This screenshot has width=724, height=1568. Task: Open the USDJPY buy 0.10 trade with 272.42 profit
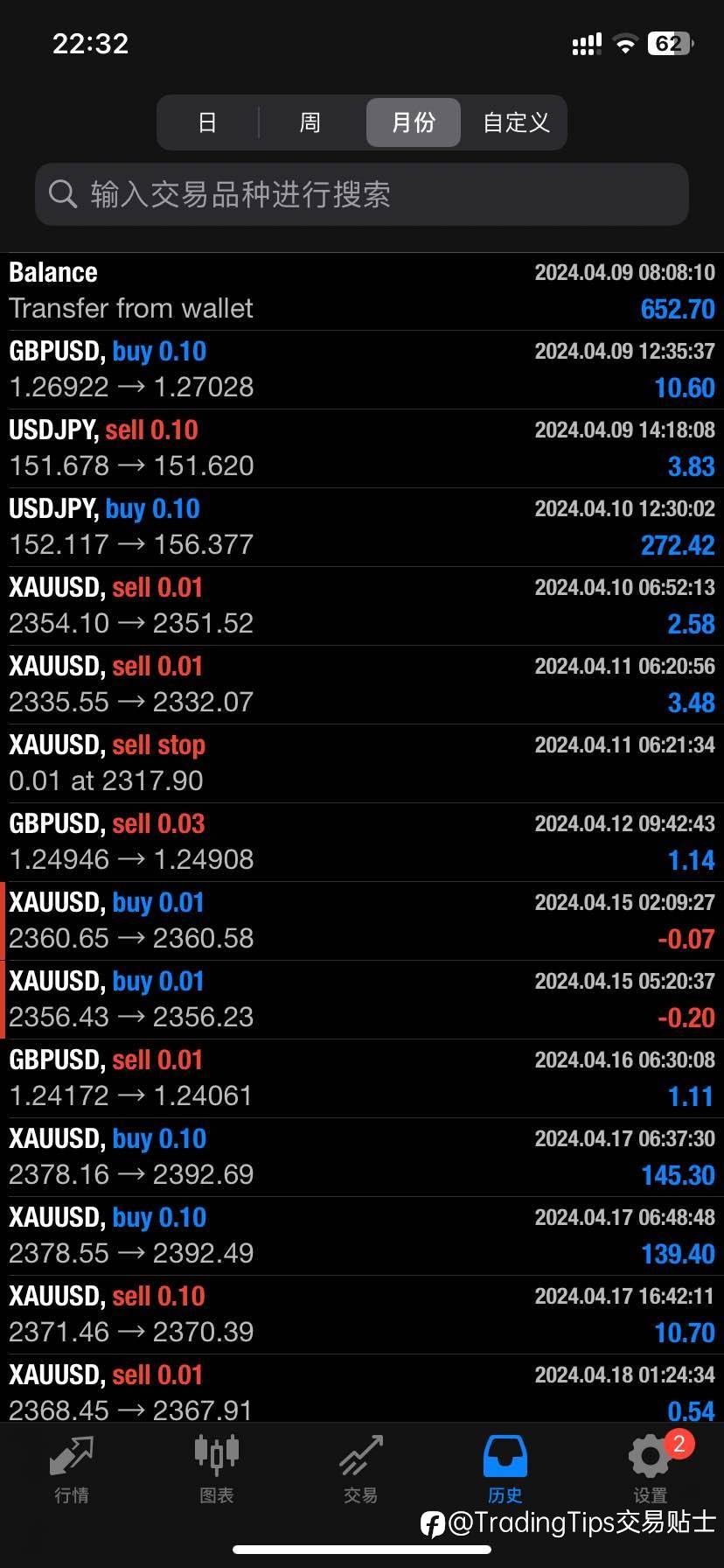(362, 528)
